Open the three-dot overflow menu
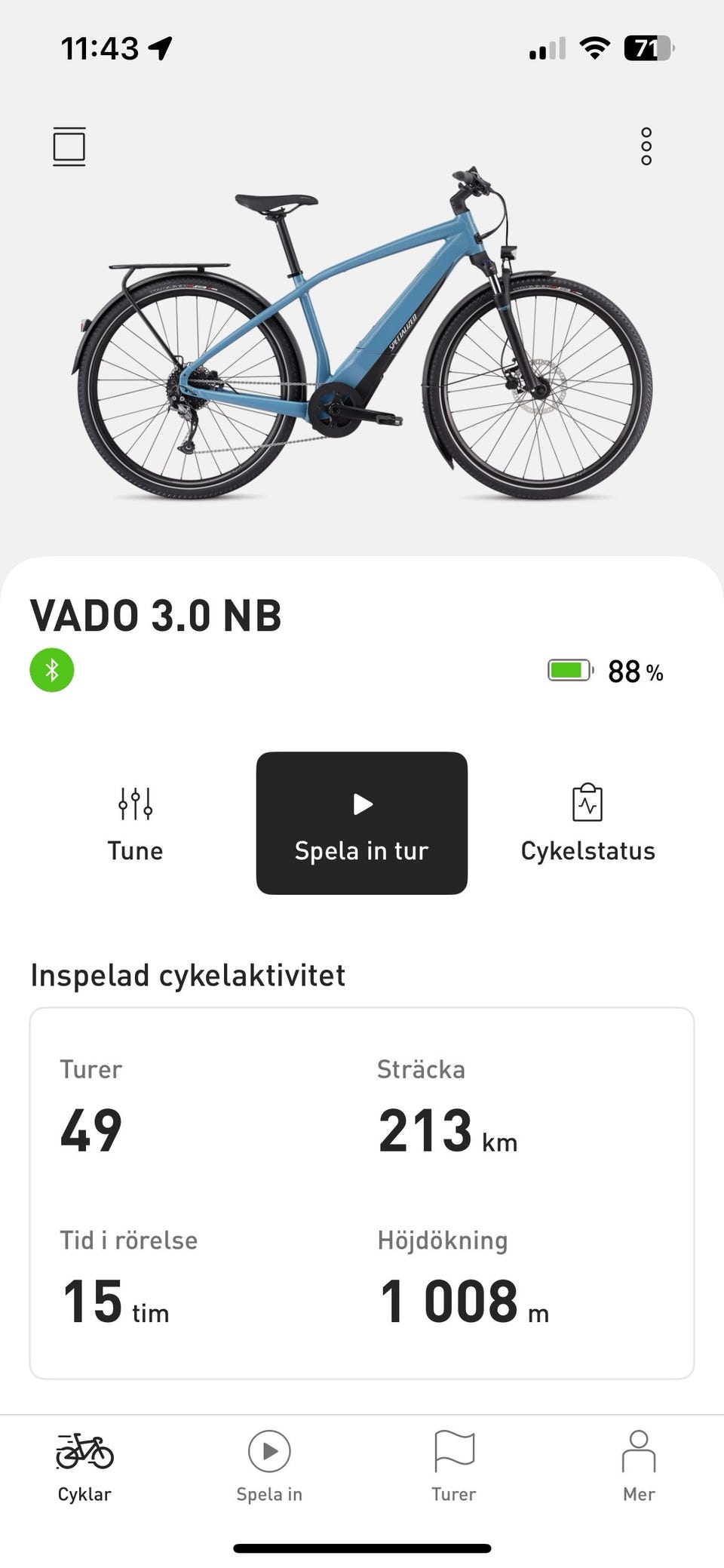This screenshot has height=1568, width=724. click(x=646, y=146)
